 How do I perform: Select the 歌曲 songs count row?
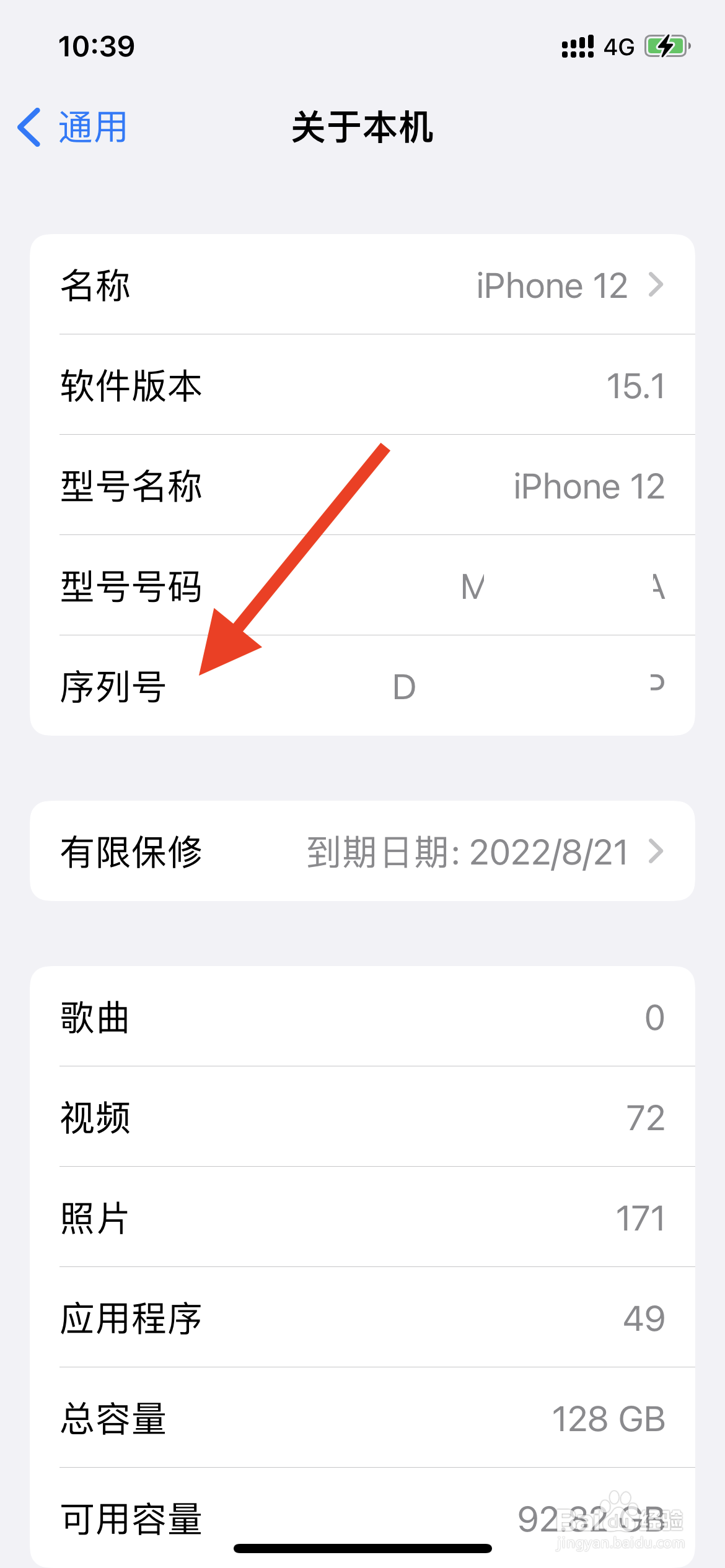362,1017
